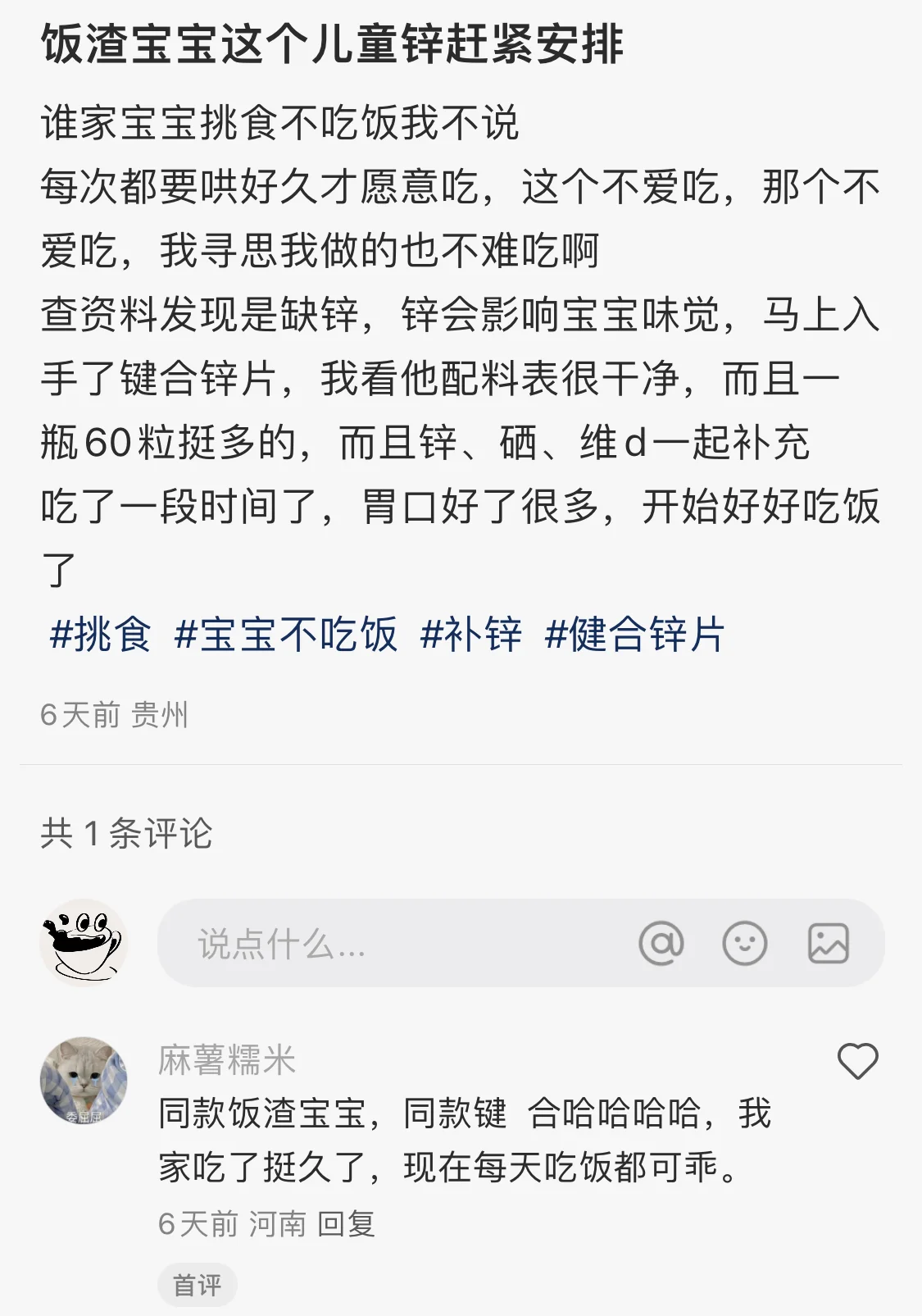Open 麻薯糯米's profile avatar
The width and height of the screenshot is (922, 1316).
[84, 1081]
